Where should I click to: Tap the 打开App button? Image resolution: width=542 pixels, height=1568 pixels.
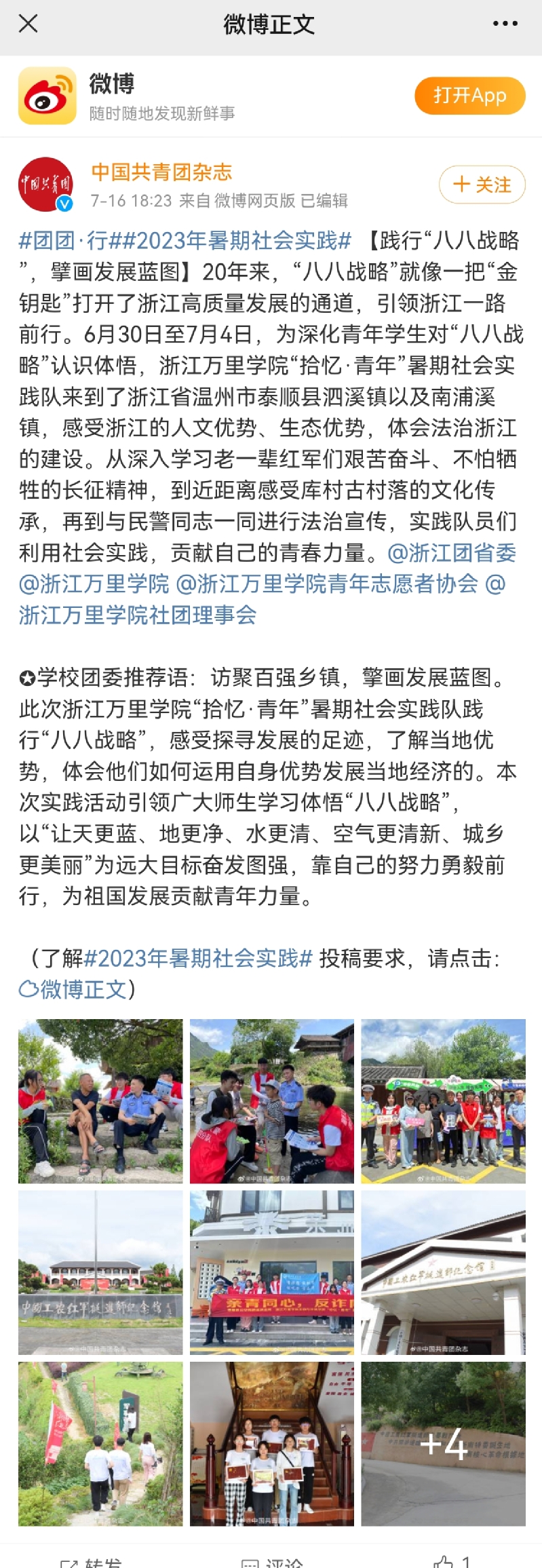point(469,96)
